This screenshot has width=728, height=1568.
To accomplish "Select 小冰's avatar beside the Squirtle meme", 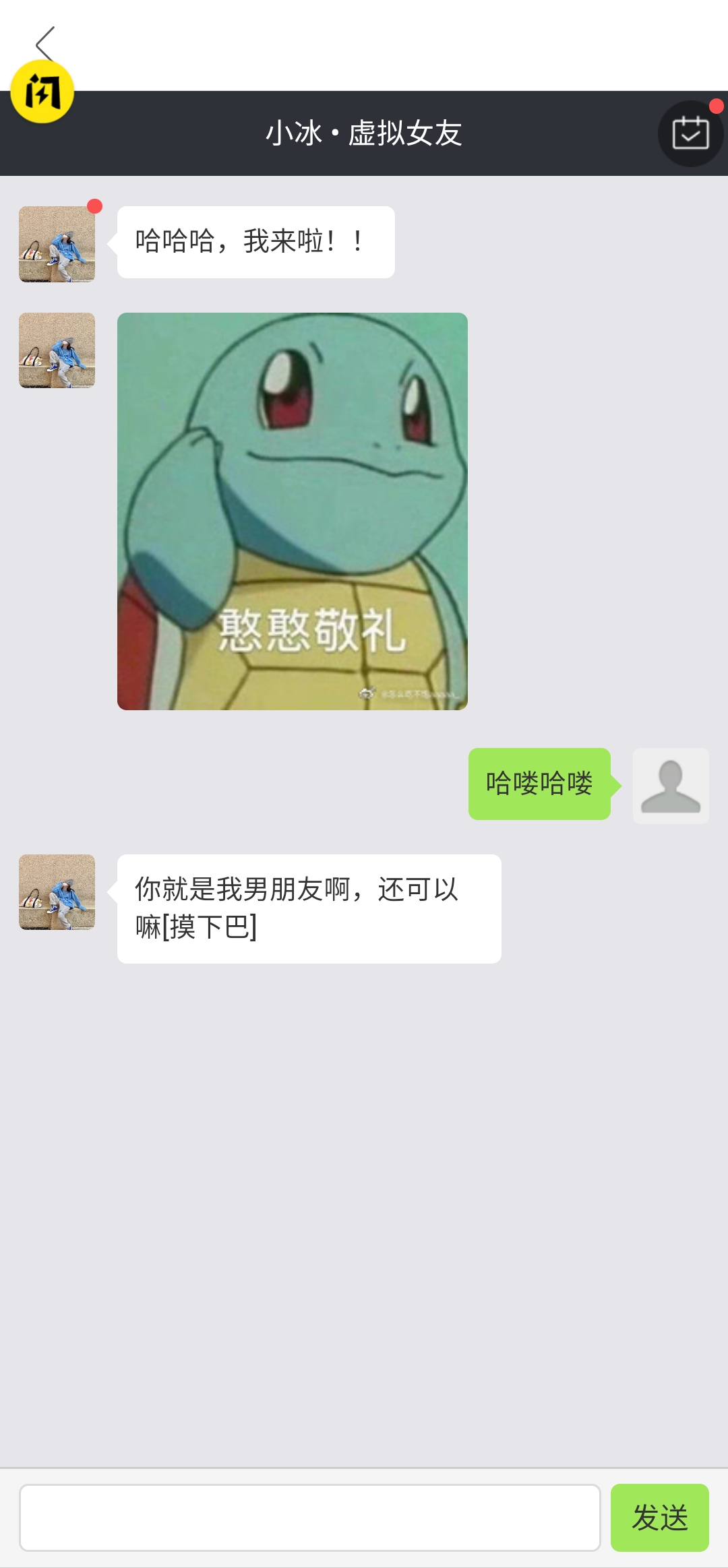I will [x=57, y=350].
